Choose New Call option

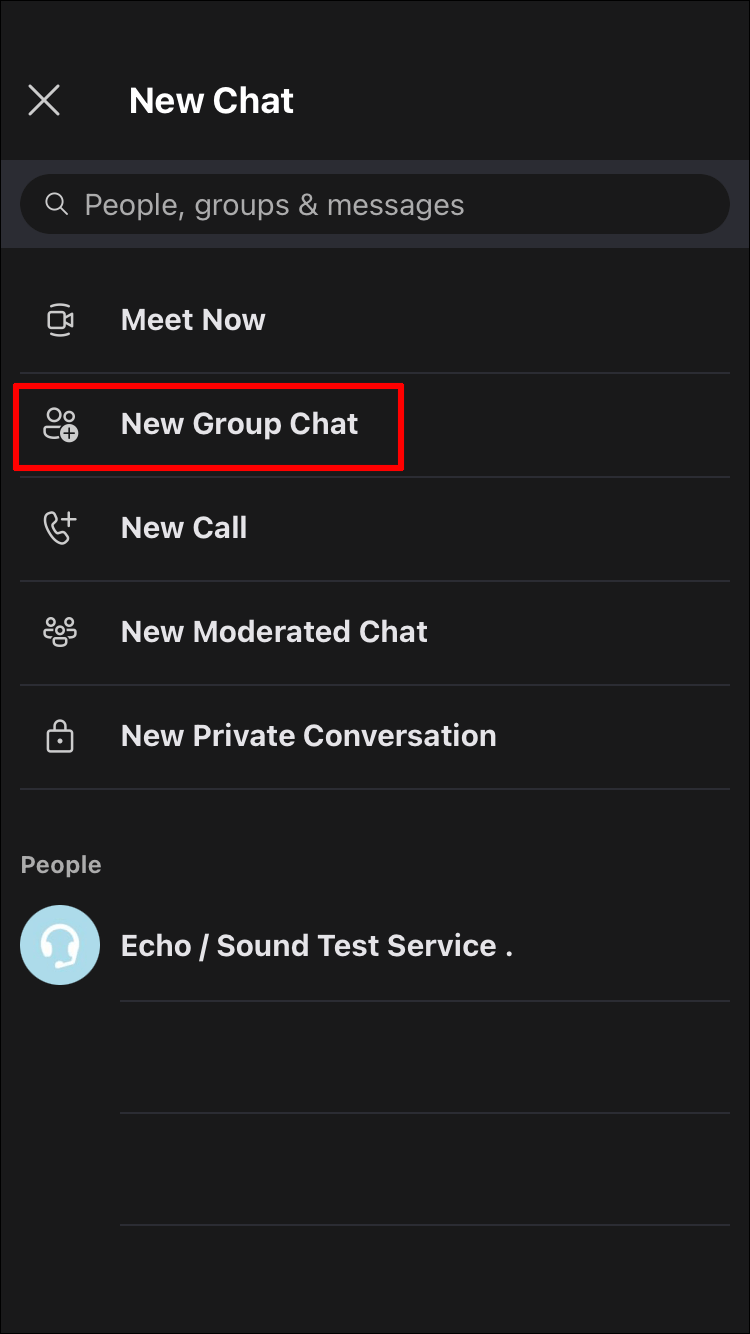tap(375, 529)
